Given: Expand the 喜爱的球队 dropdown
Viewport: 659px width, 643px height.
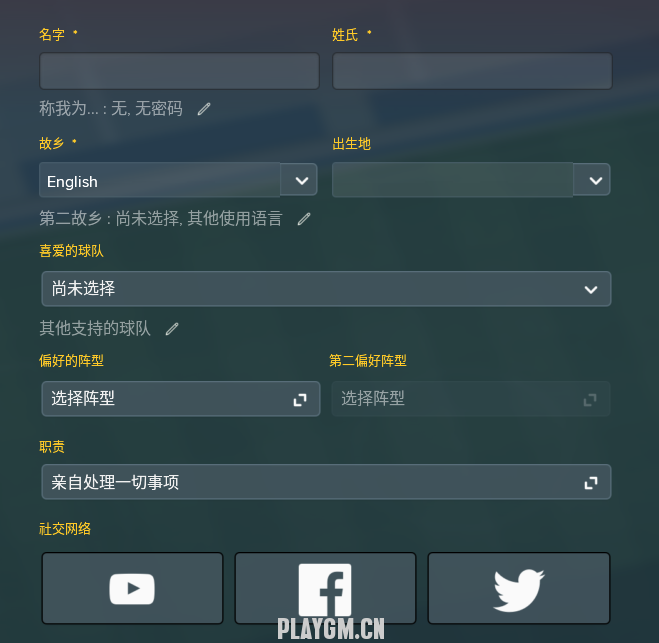Looking at the screenshot, I should point(326,288).
